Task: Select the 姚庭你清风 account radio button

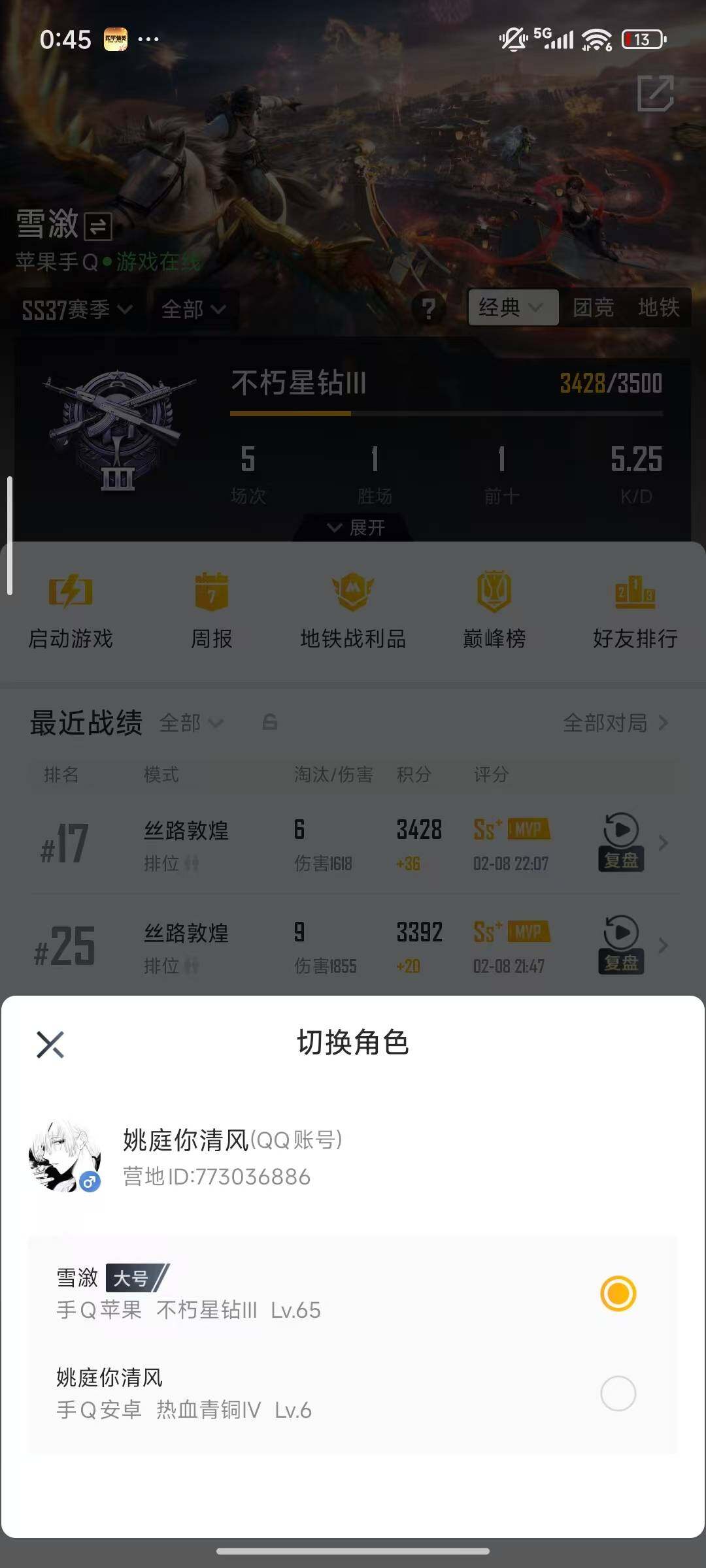Action: tap(617, 1394)
